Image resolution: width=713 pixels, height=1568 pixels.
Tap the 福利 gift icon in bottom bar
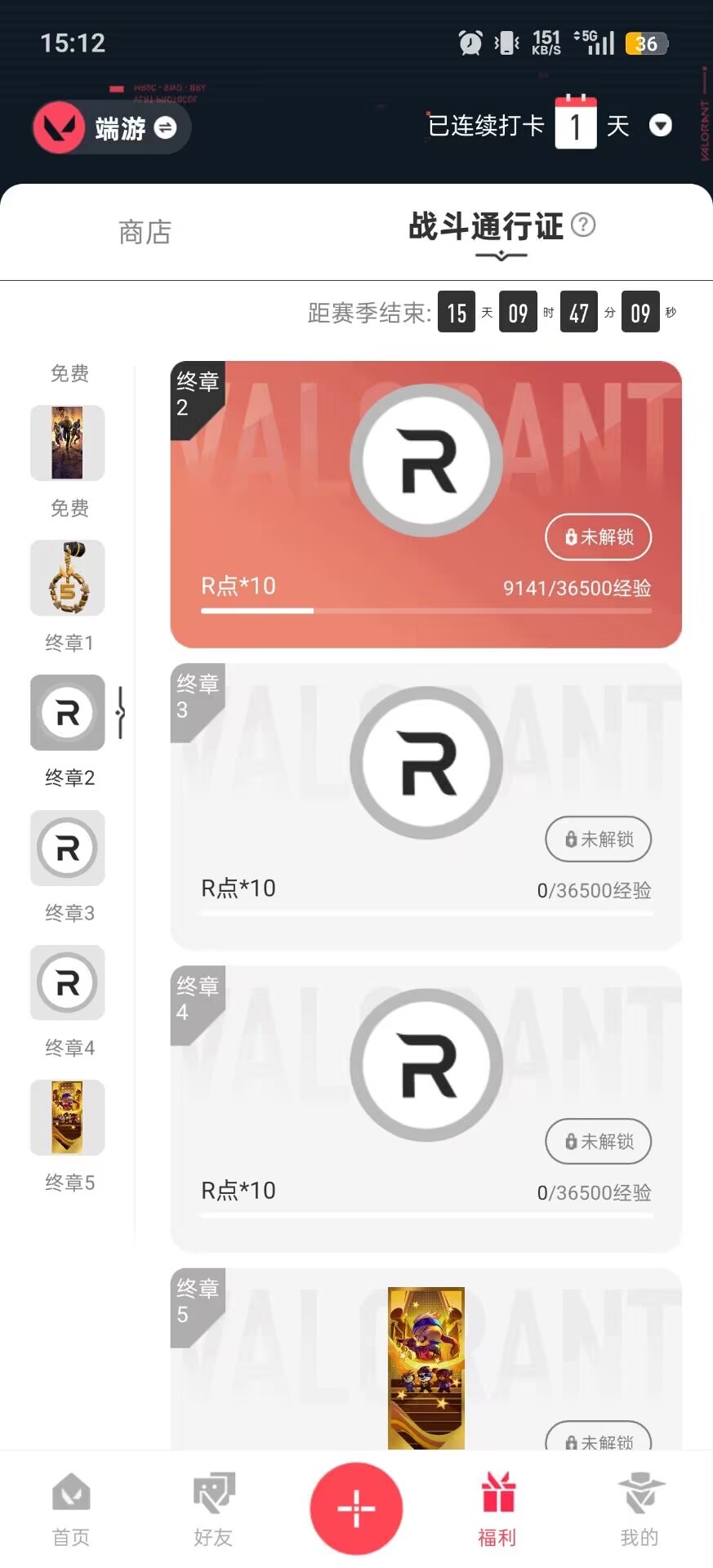coord(498,1508)
